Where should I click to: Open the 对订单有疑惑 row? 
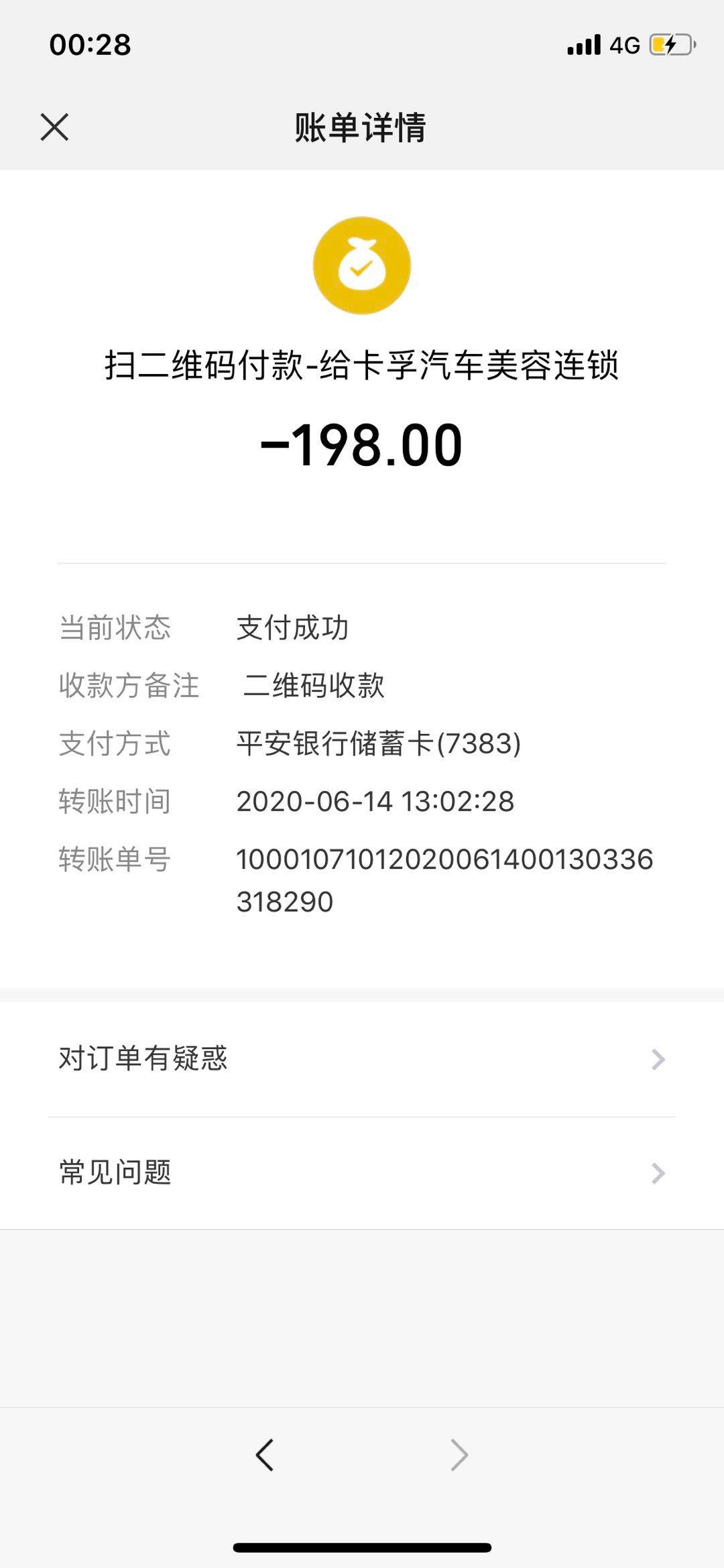point(362,1059)
